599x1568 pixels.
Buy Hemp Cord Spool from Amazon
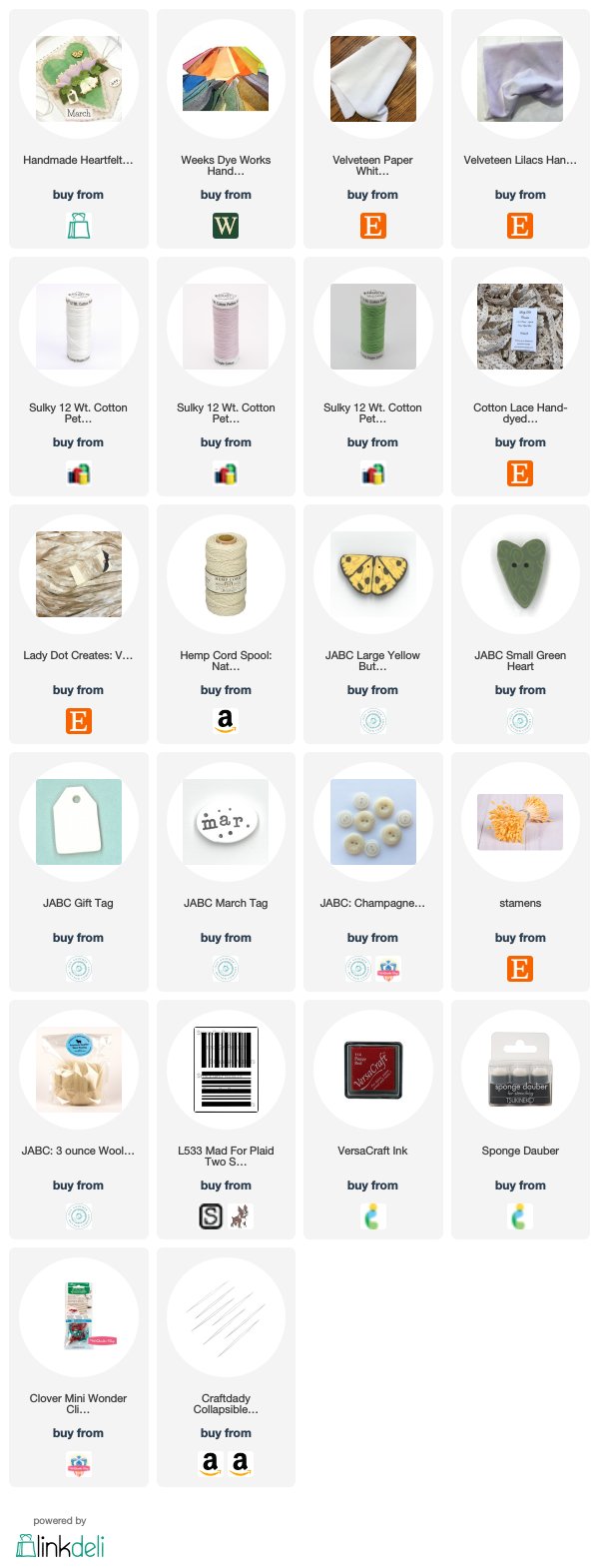pos(226,720)
